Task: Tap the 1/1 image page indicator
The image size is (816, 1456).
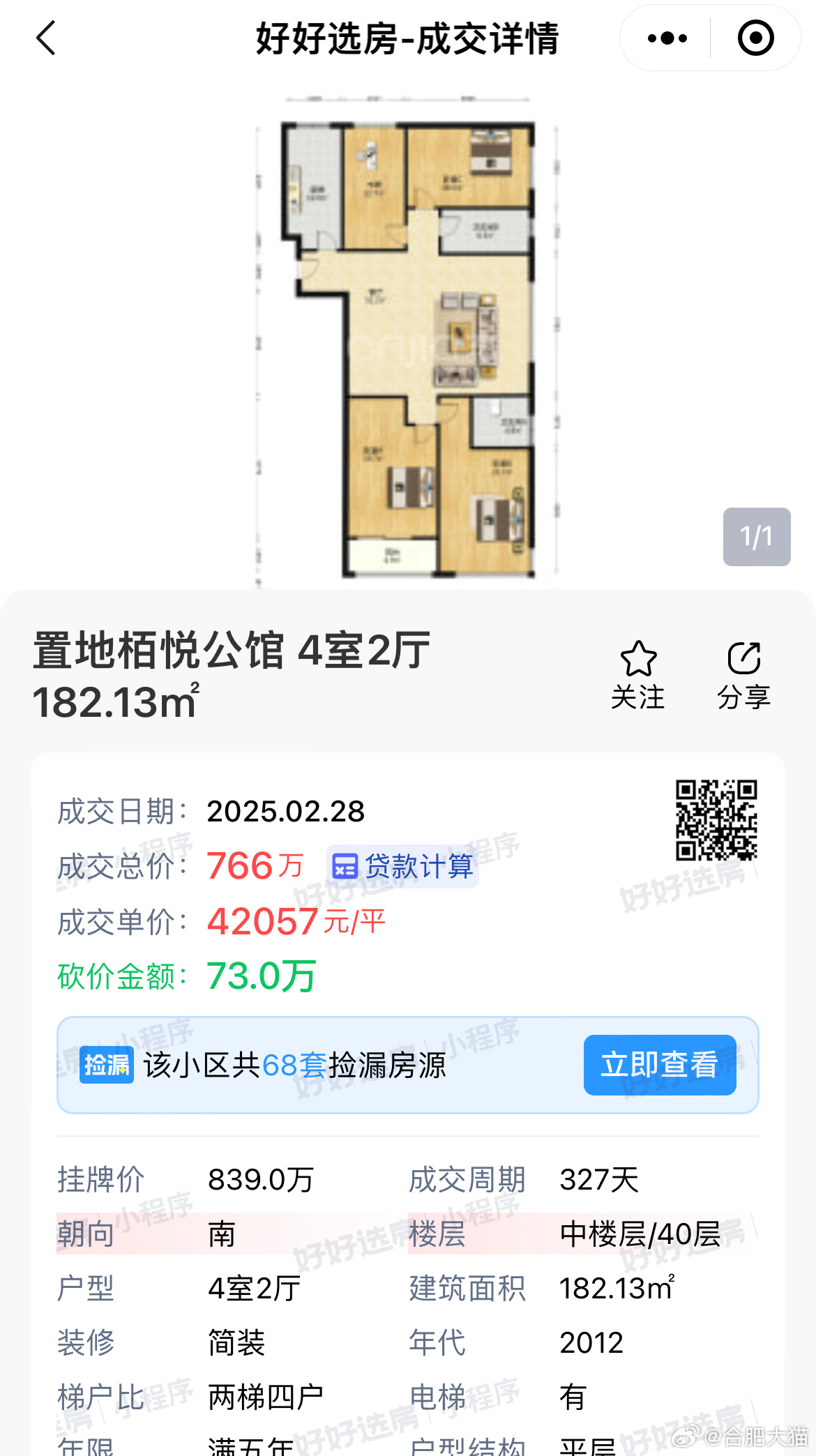Action: pyautogui.click(x=755, y=537)
